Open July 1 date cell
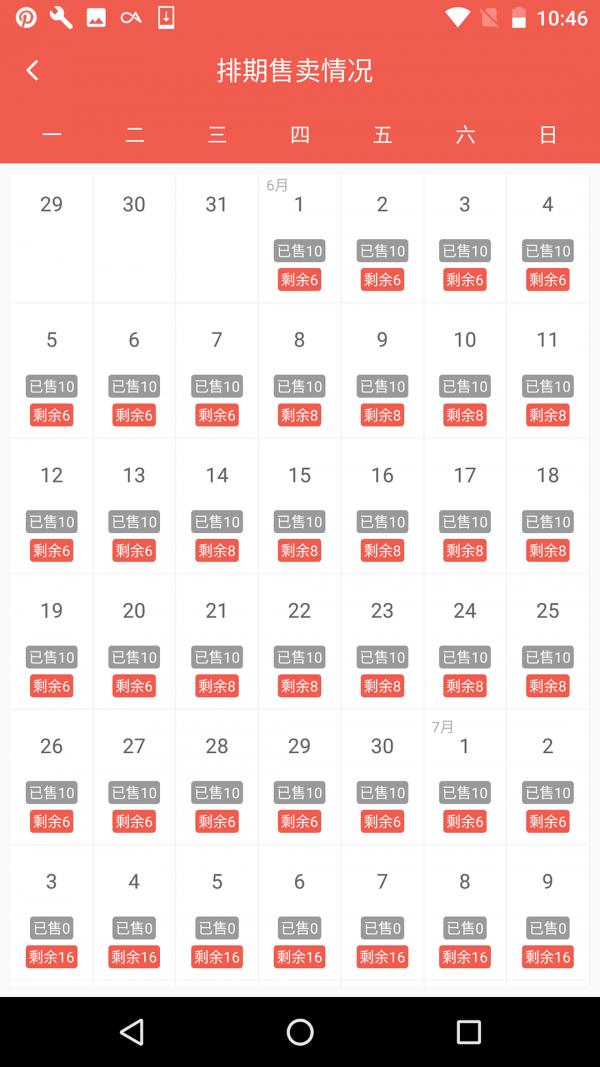 [465, 777]
